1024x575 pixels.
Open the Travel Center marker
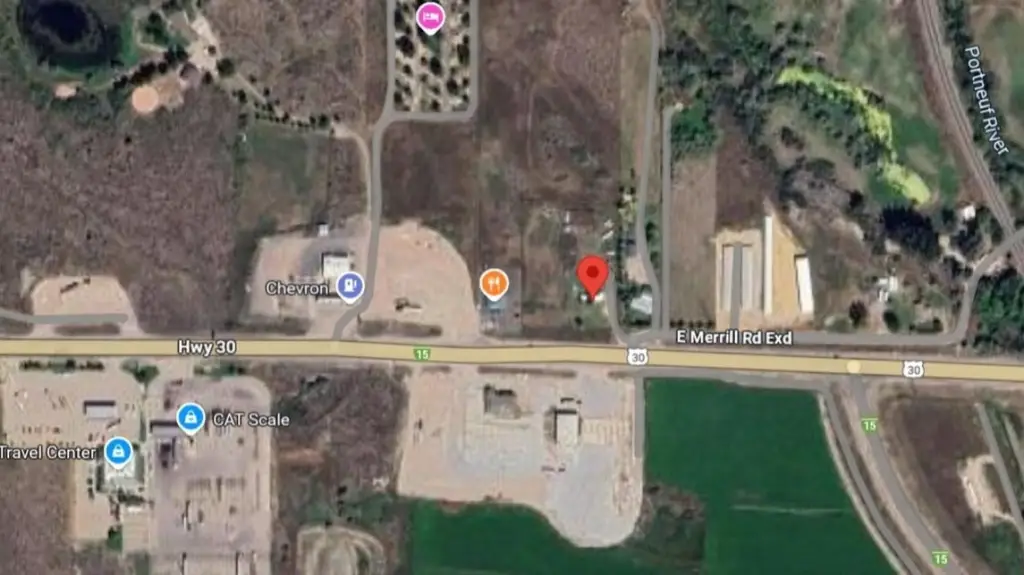[118, 452]
